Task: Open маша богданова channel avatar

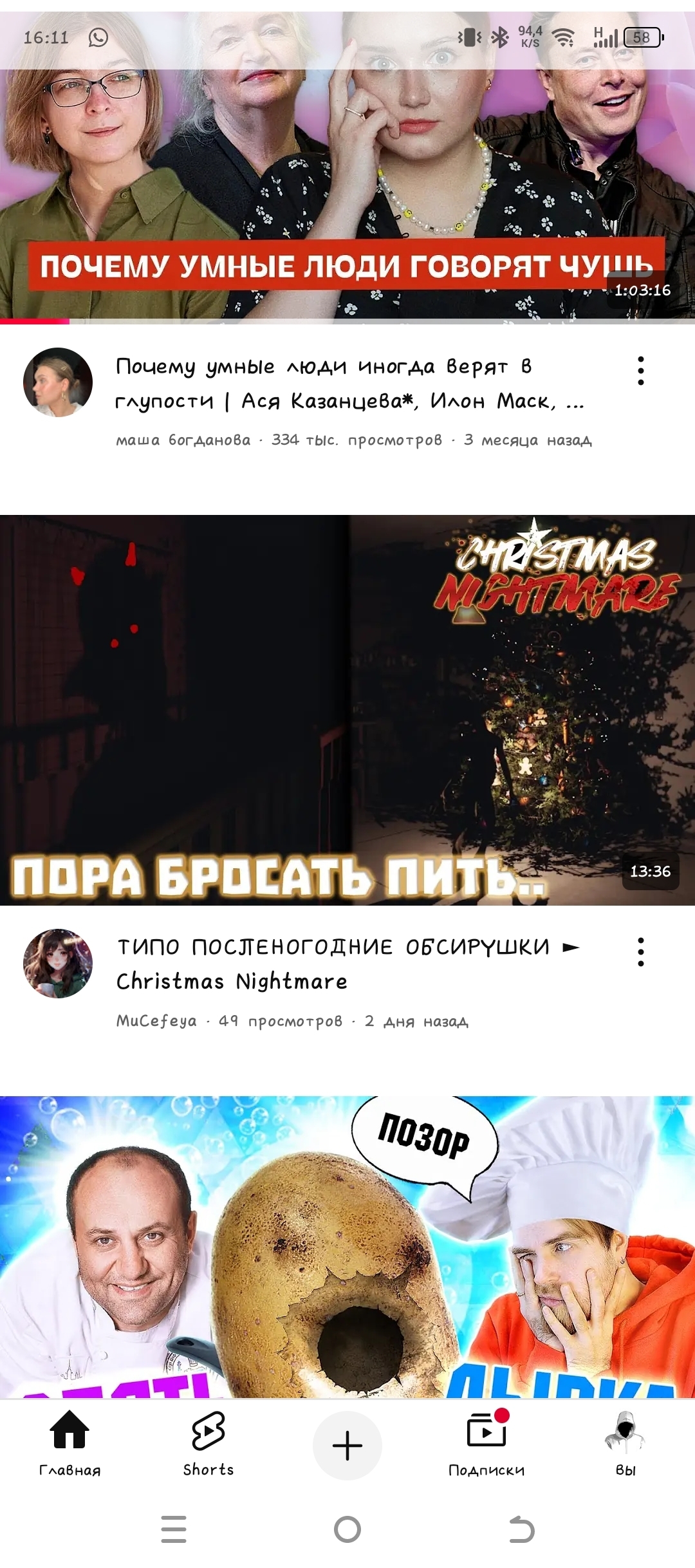Action: click(58, 382)
